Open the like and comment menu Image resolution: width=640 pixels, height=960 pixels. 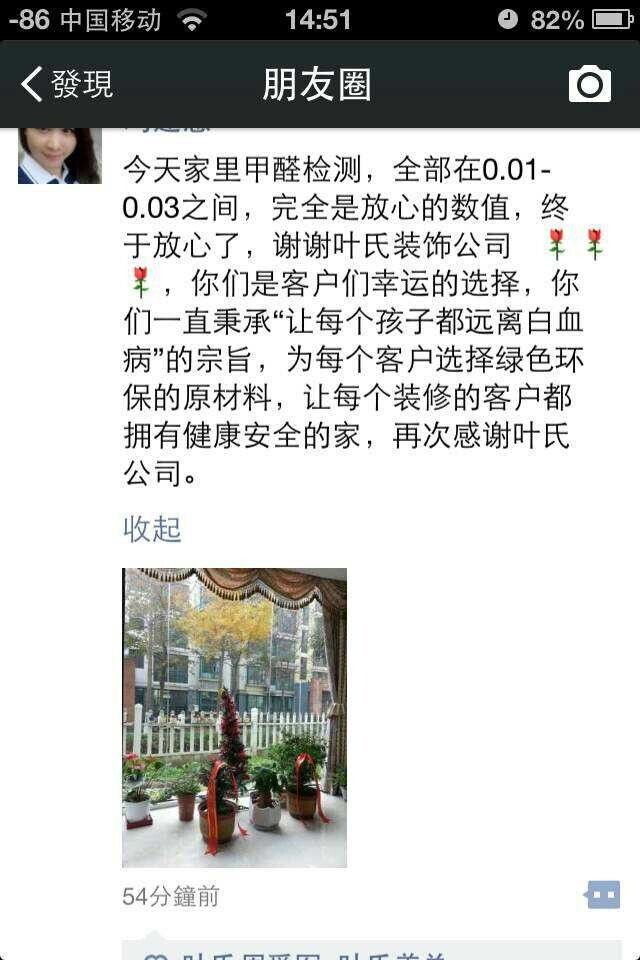pyautogui.click(x=603, y=894)
